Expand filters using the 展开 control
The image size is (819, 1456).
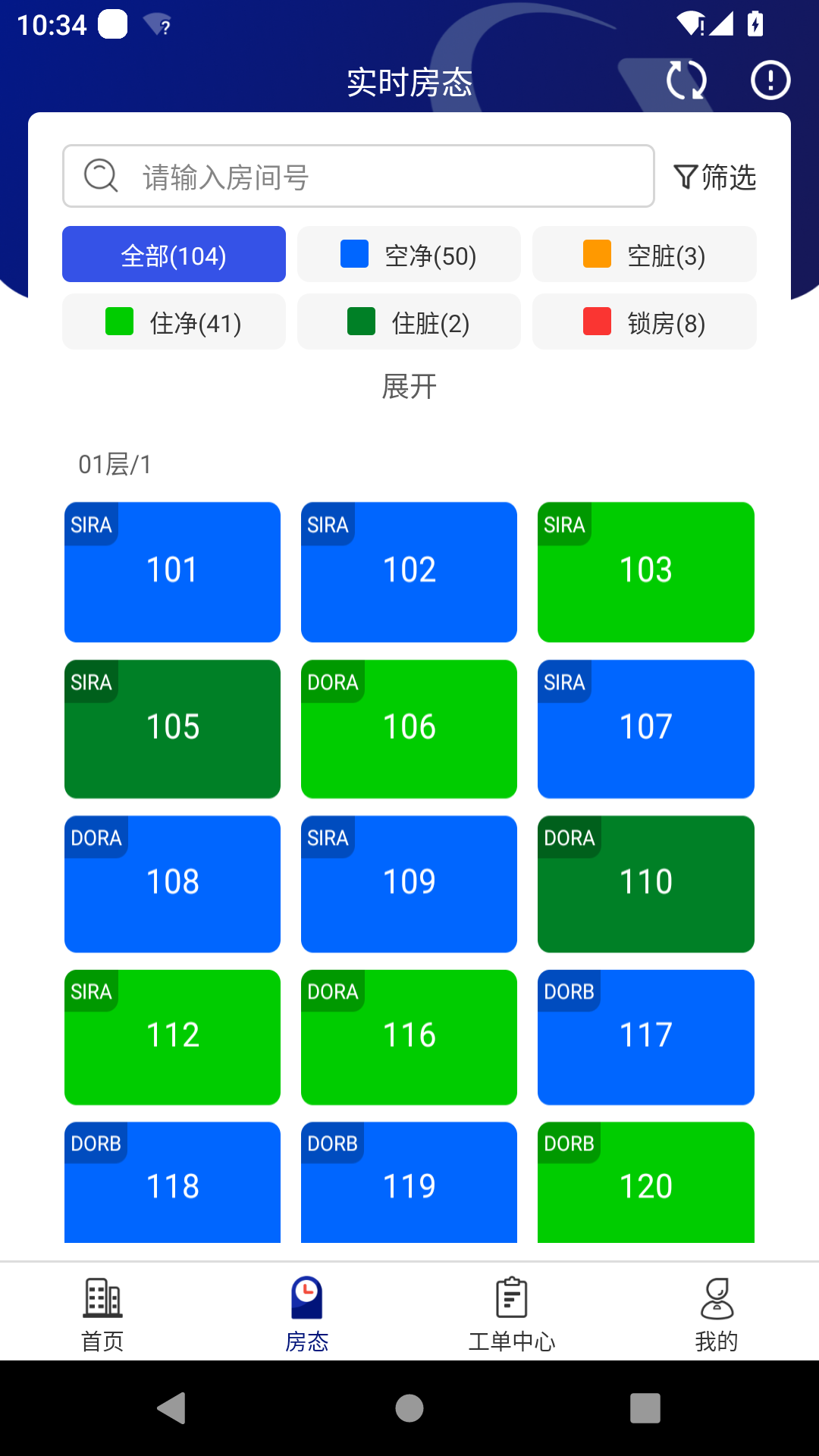click(409, 387)
